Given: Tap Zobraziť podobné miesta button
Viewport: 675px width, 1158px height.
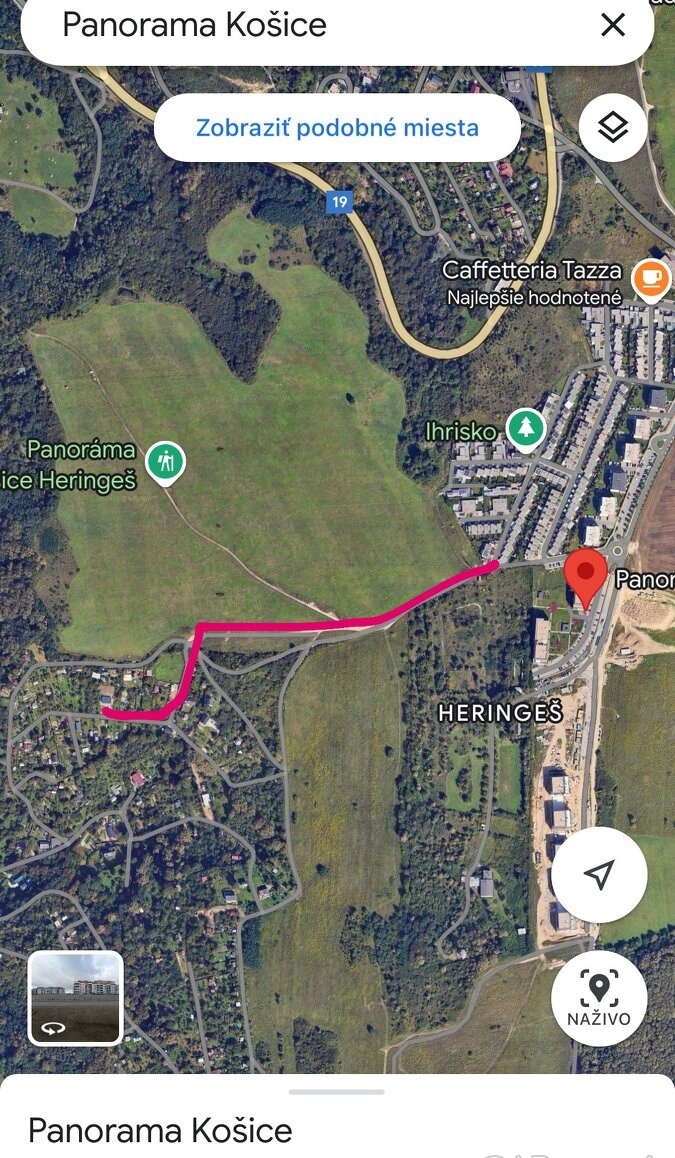Looking at the screenshot, I should [x=337, y=128].
